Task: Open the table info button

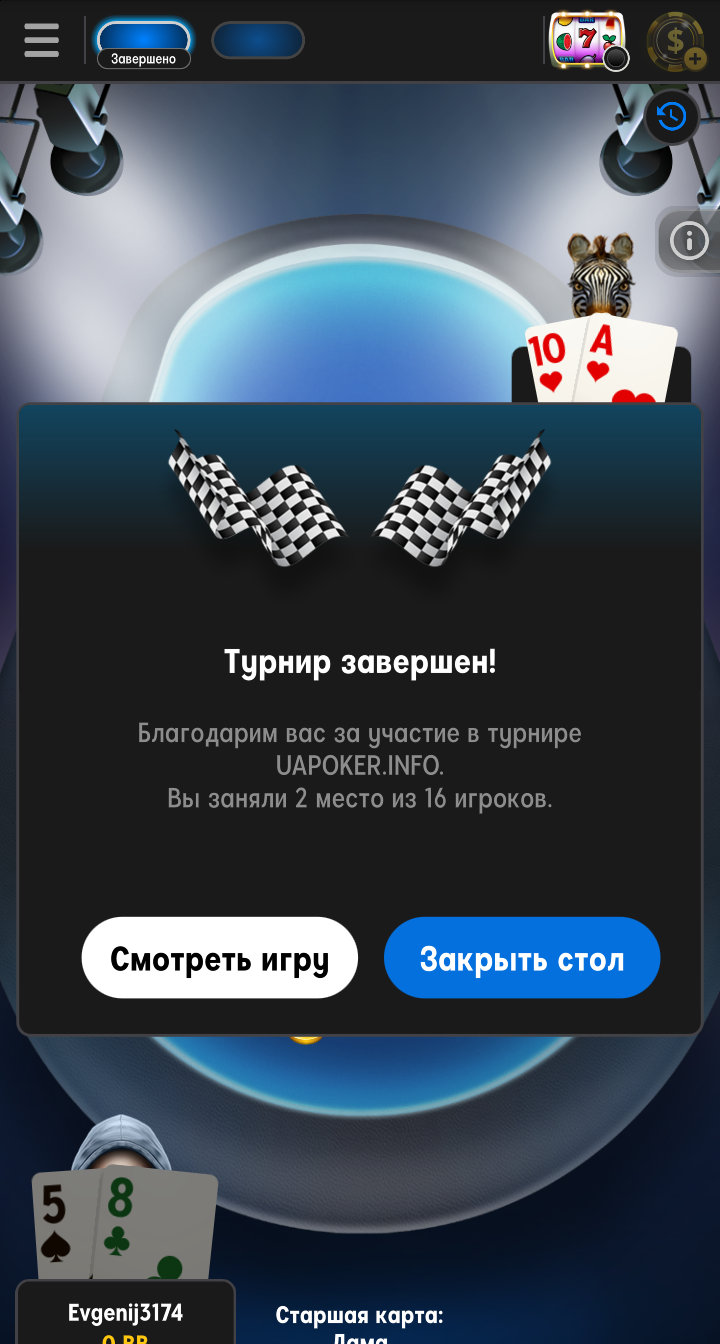Action: [688, 241]
